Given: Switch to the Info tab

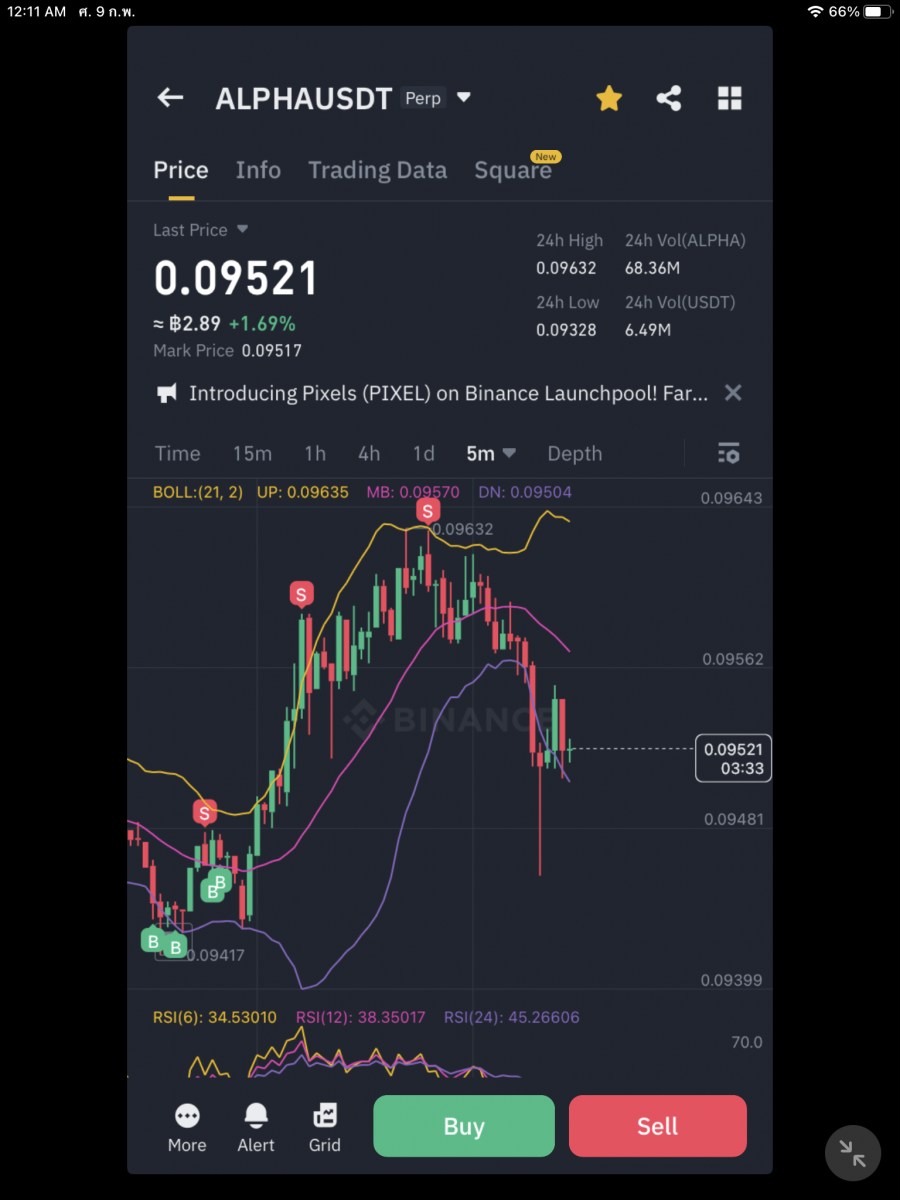Looking at the screenshot, I should [x=258, y=170].
